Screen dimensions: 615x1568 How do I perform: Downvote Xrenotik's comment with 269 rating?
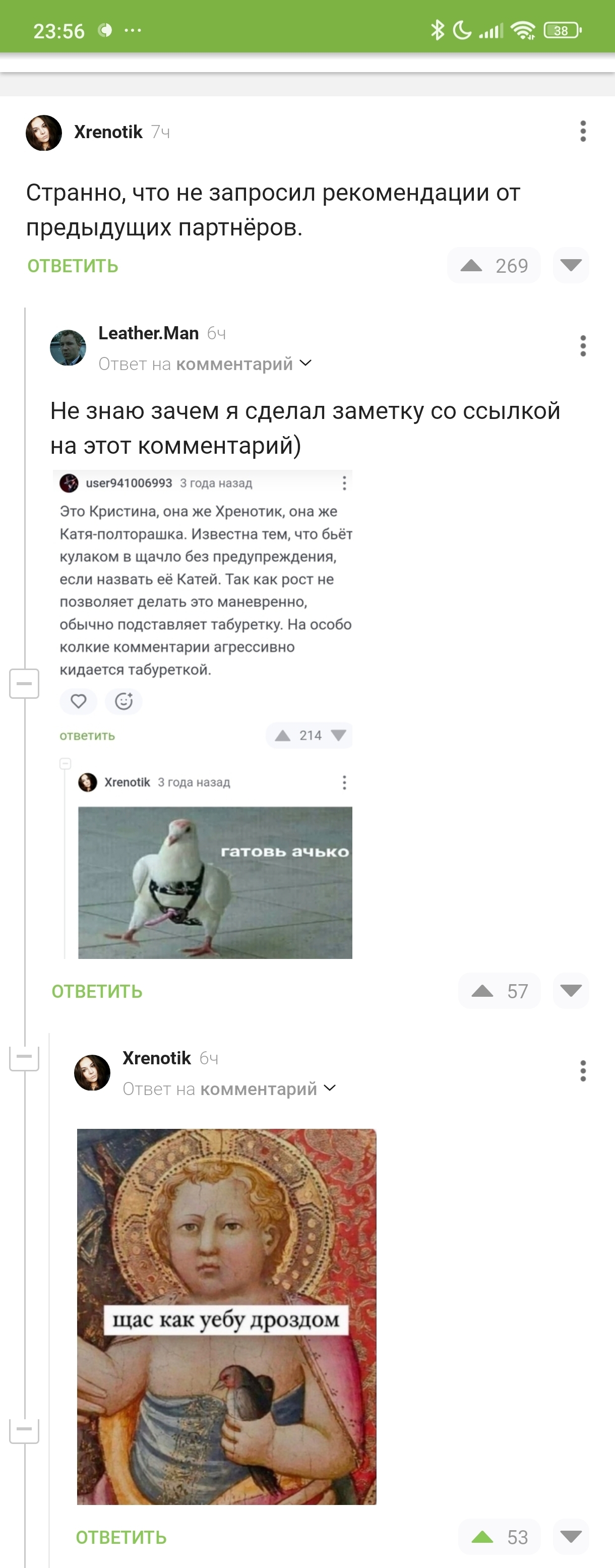[x=571, y=265]
